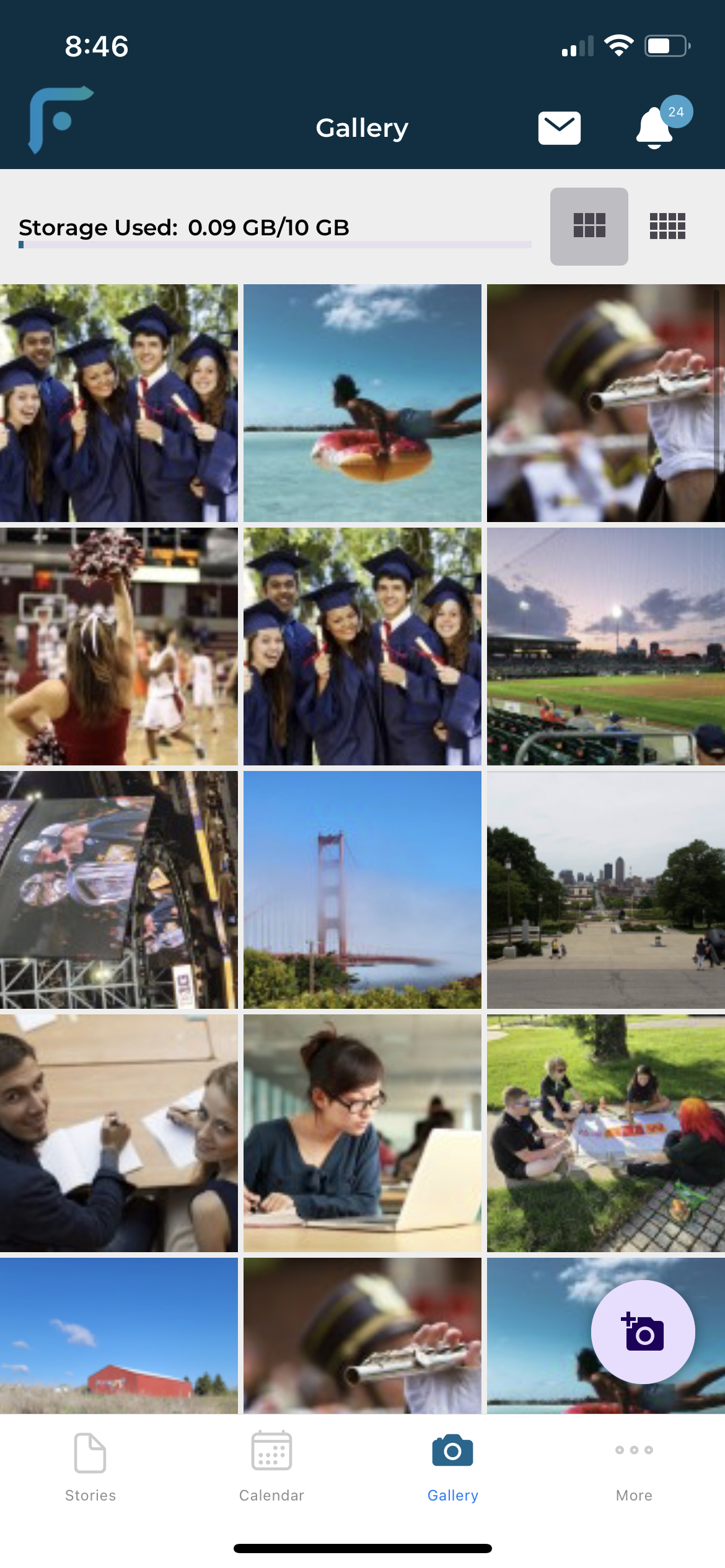Select the three-column grid view
Viewport: 725px width, 1568px height.
589,226
